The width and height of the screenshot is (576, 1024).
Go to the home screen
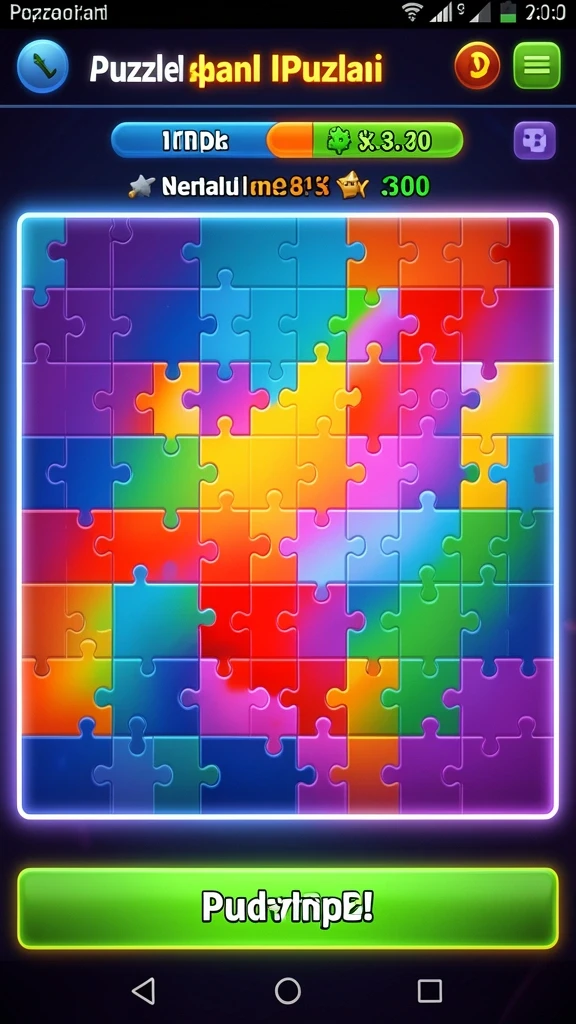[x=288, y=991]
